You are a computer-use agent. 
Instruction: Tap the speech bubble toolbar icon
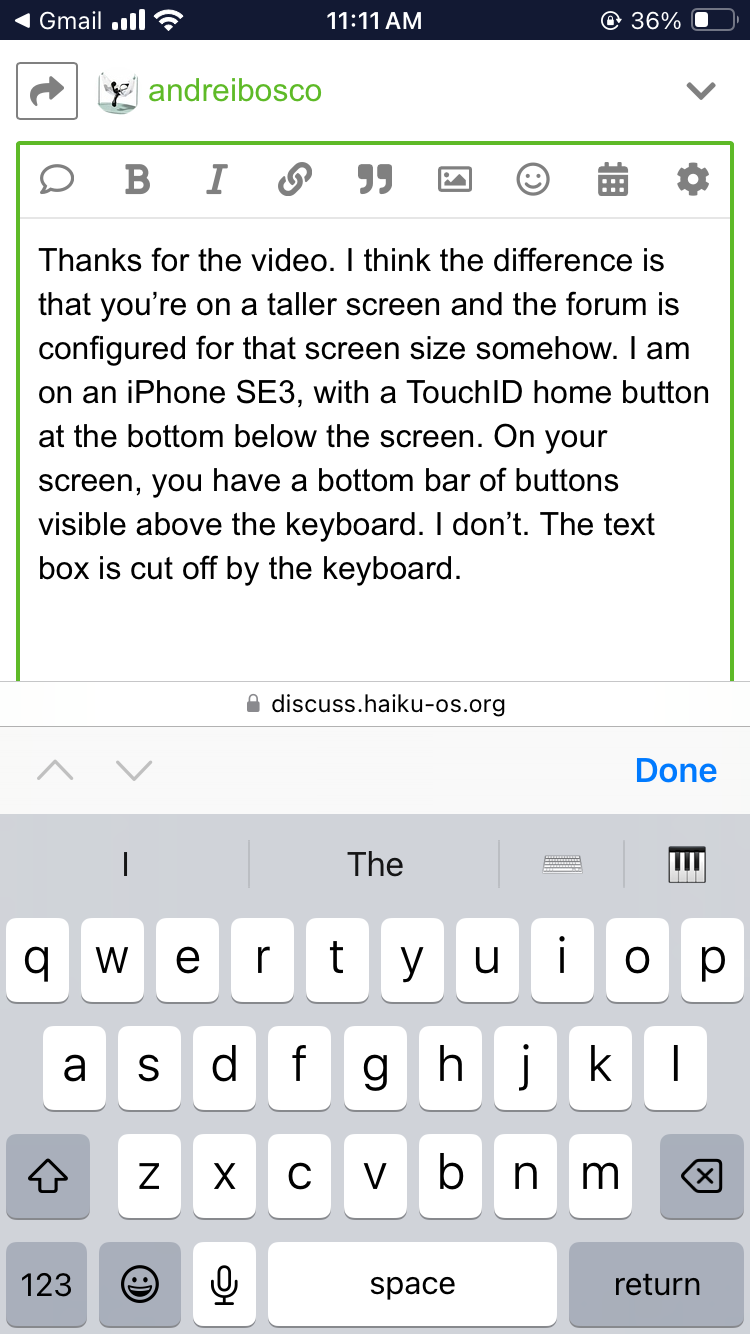57,180
